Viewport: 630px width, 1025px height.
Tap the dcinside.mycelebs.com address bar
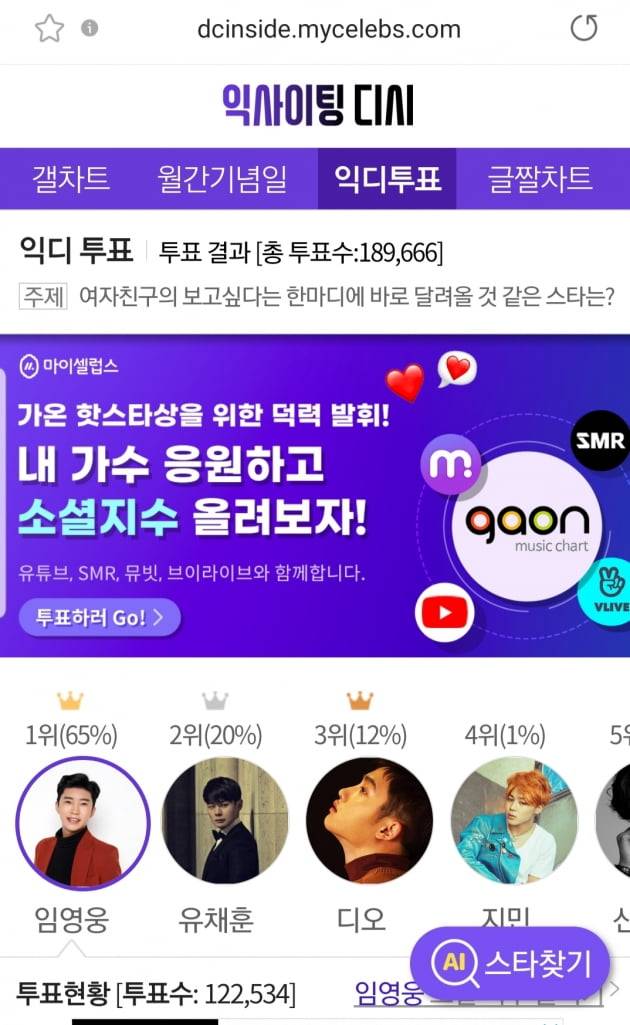click(x=329, y=29)
